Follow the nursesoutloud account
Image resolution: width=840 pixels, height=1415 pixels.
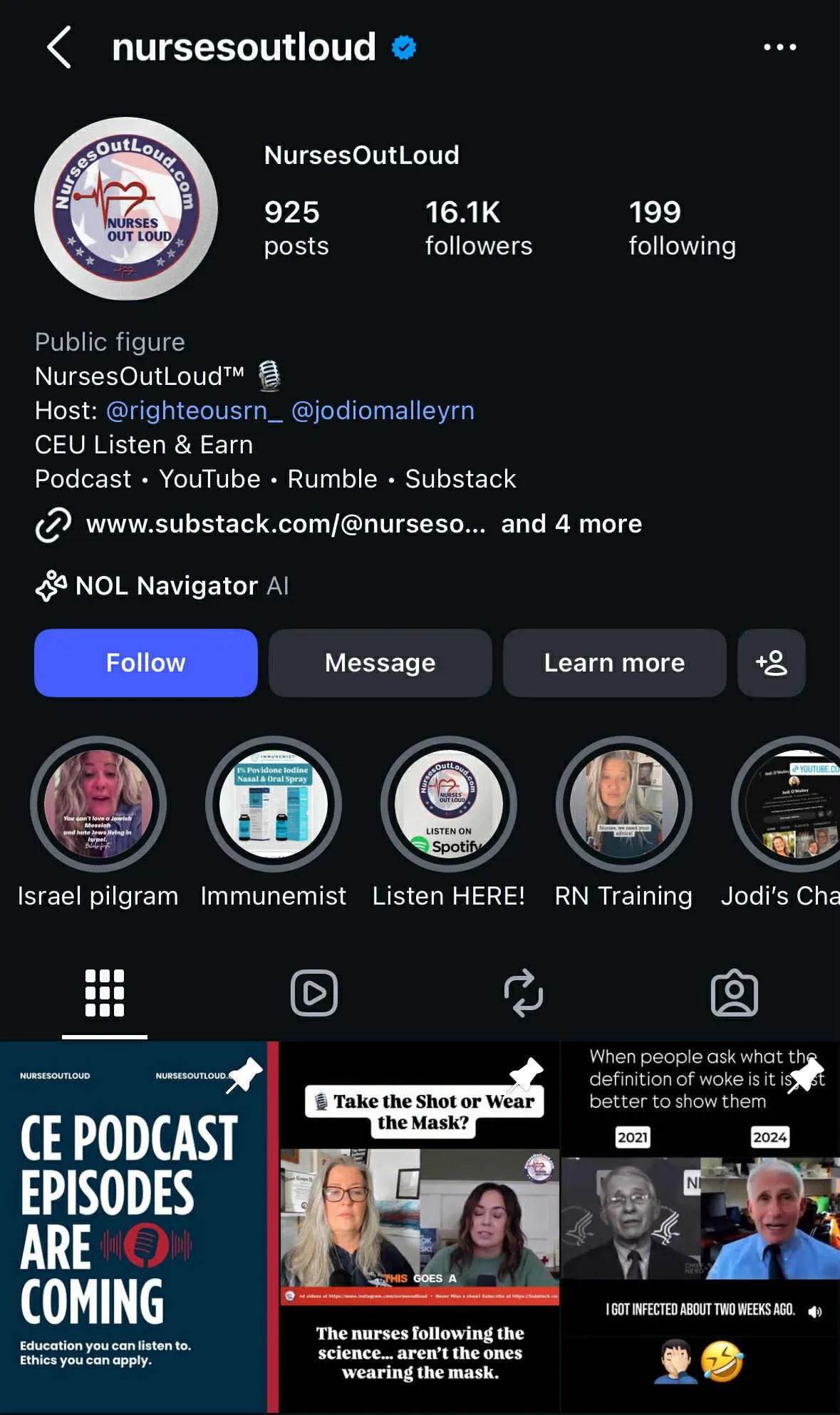pyautogui.click(x=146, y=662)
